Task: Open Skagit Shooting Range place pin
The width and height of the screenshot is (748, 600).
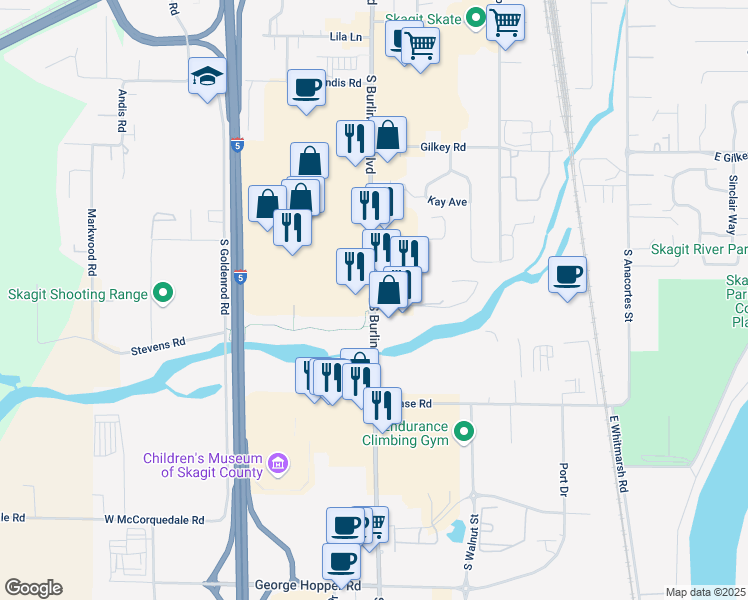Action: click(163, 293)
